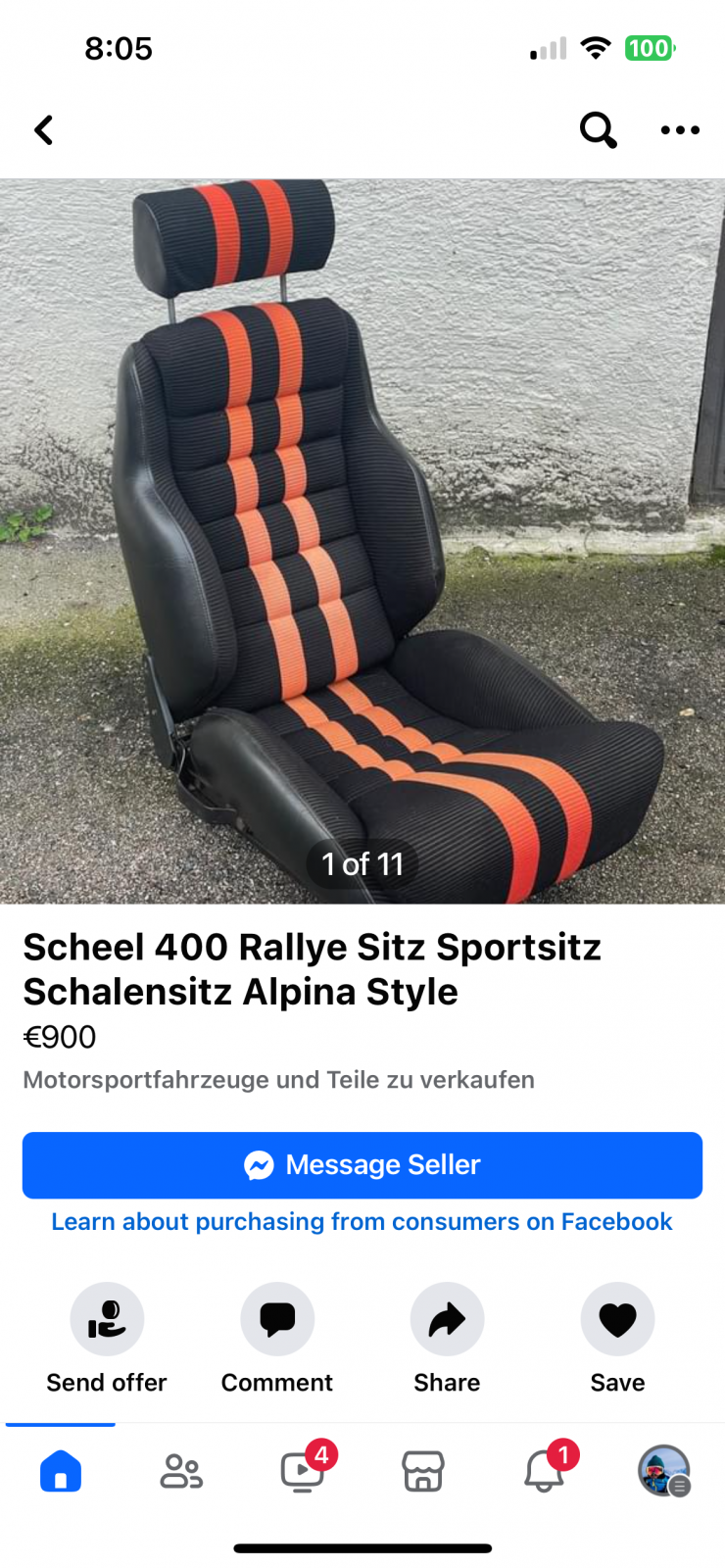Switch to the Video tab
This screenshot has height=1568, width=725.
pyautogui.click(x=302, y=1471)
